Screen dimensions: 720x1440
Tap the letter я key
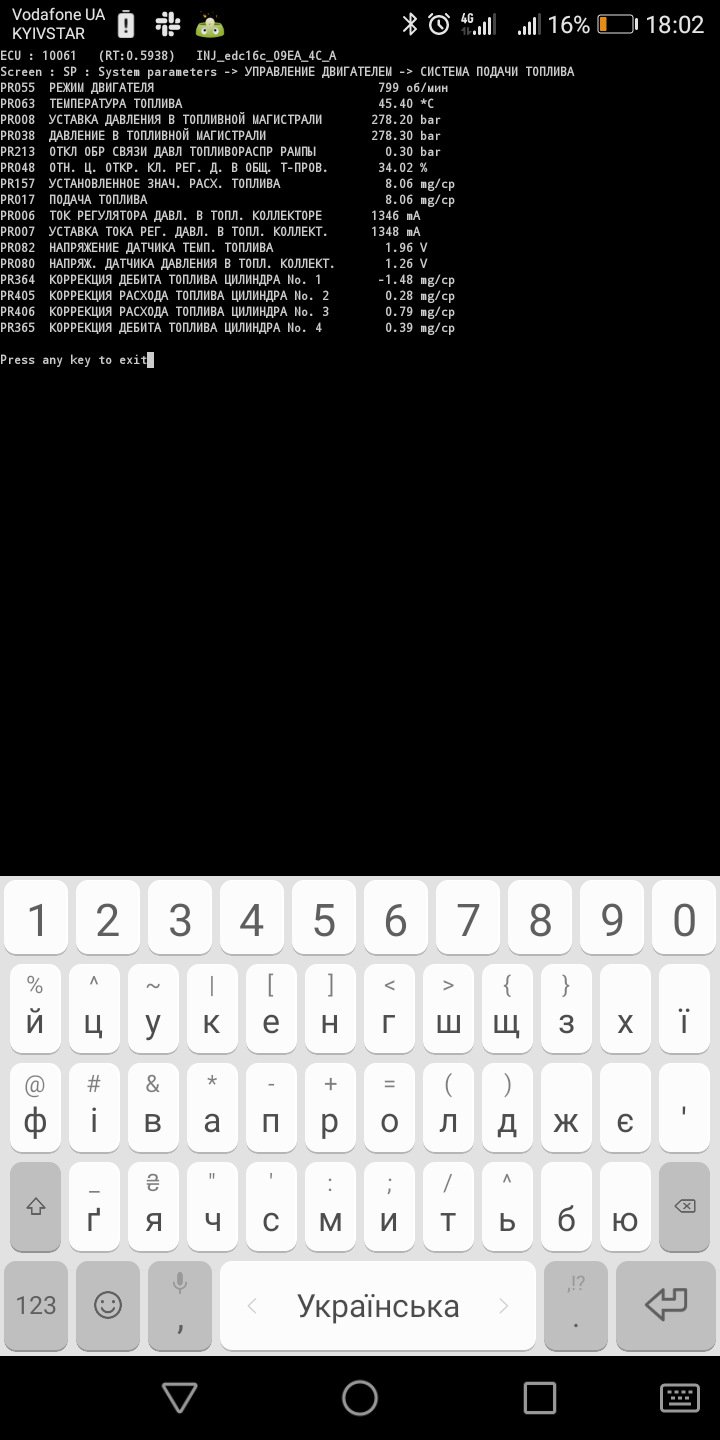click(x=153, y=1206)
